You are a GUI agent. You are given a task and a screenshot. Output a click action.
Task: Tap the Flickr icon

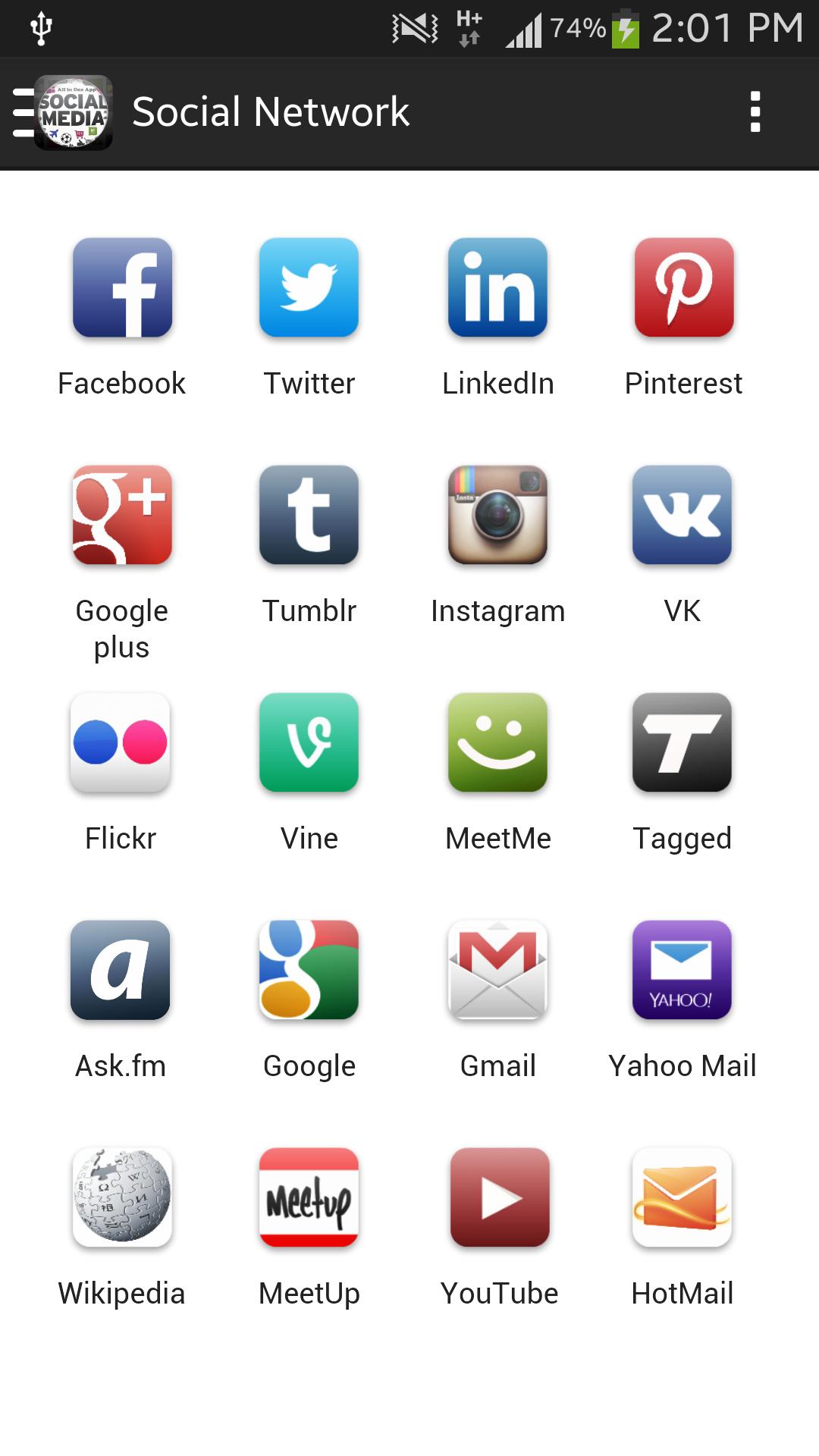(121, 743)
